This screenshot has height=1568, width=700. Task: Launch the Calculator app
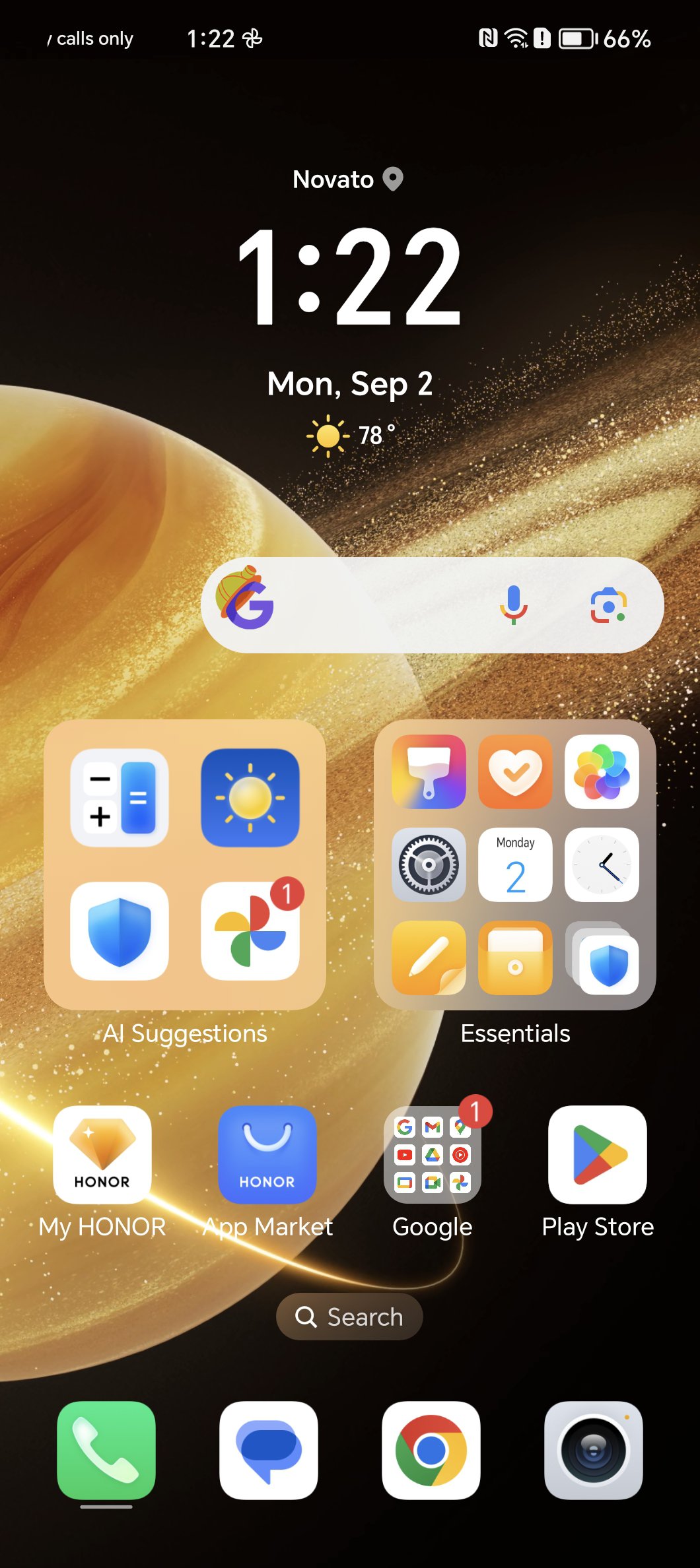click(x=120, y=798)
